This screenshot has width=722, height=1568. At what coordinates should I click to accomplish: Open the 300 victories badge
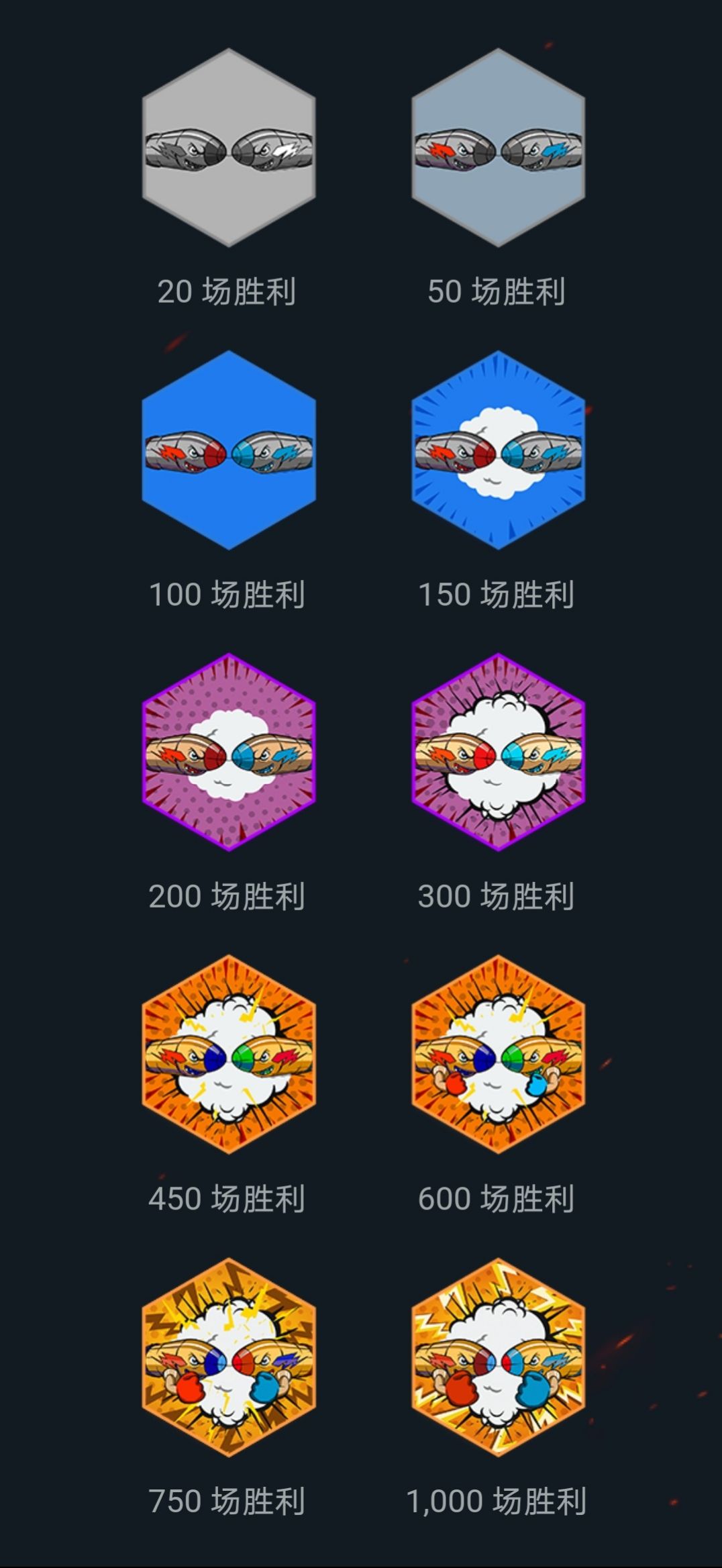click(x=497, y=752)
